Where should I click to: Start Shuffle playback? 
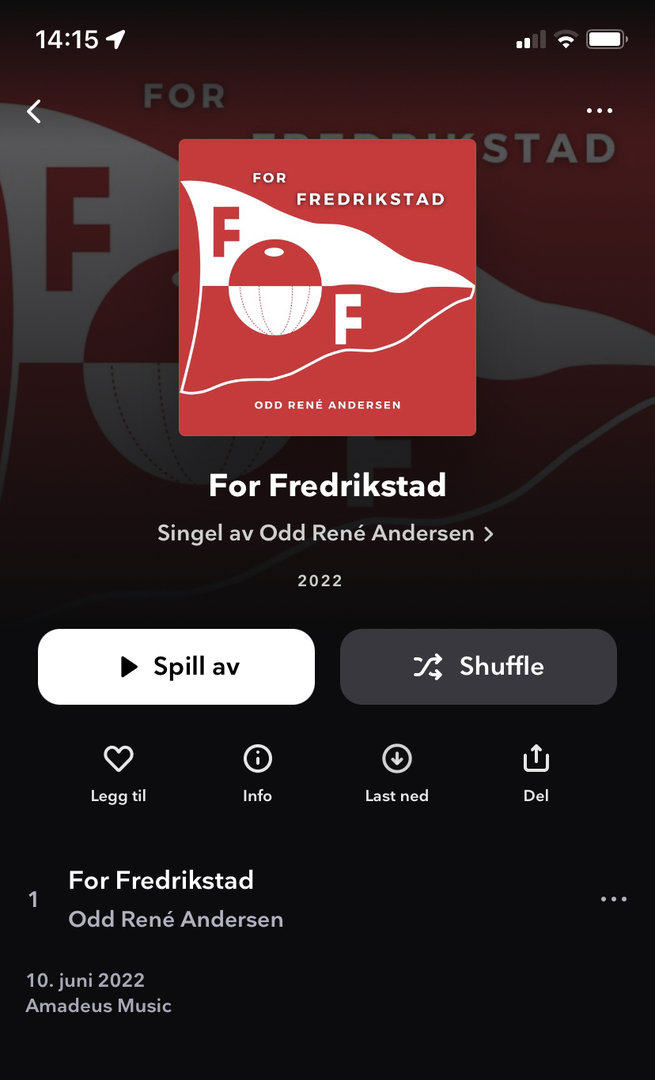tap(478, 667)
